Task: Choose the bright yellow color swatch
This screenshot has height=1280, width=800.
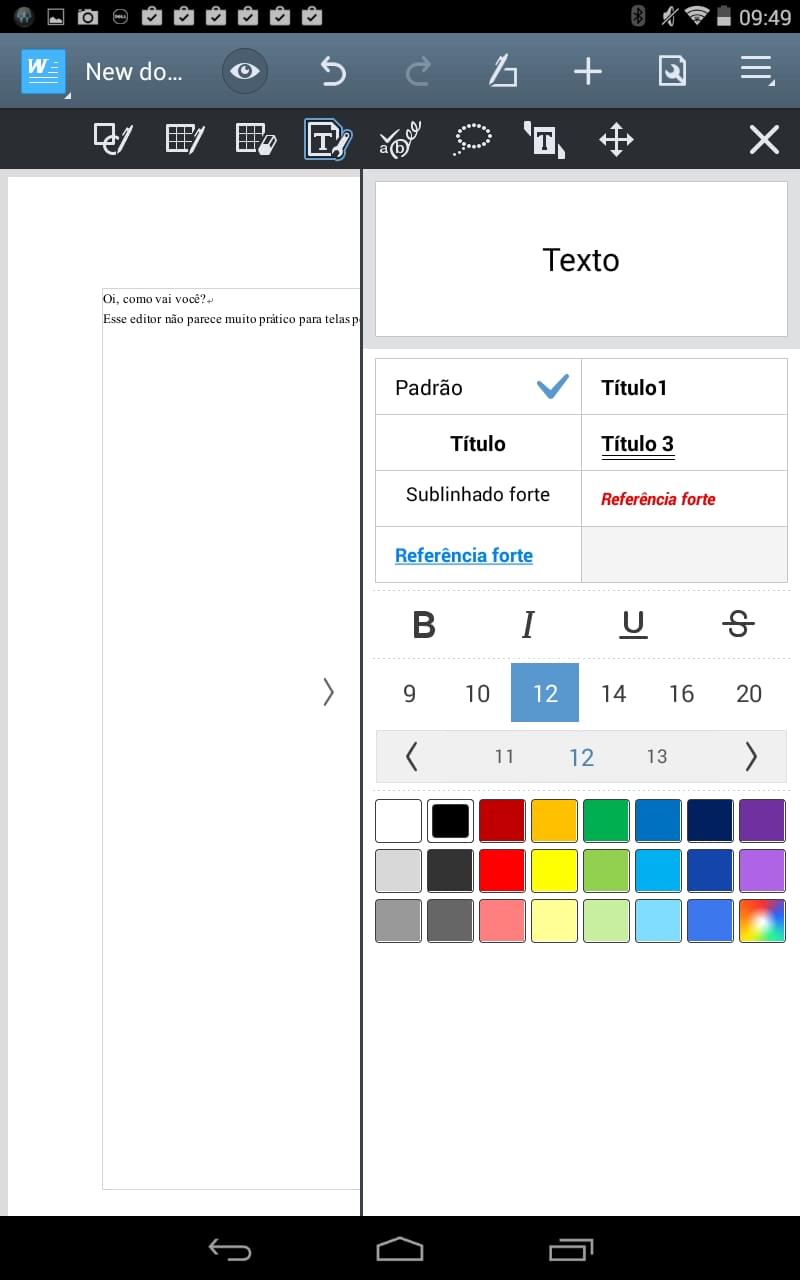Action: coord(554,871)
